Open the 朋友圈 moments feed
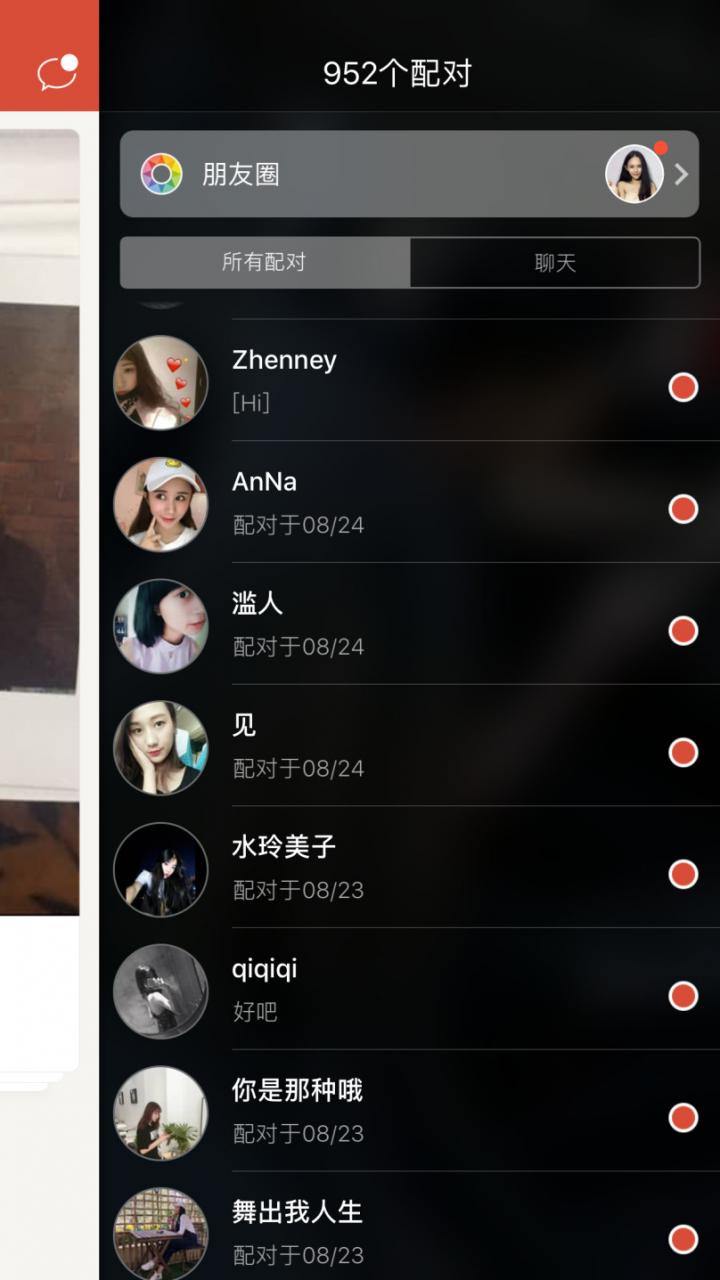 (409, 174)
